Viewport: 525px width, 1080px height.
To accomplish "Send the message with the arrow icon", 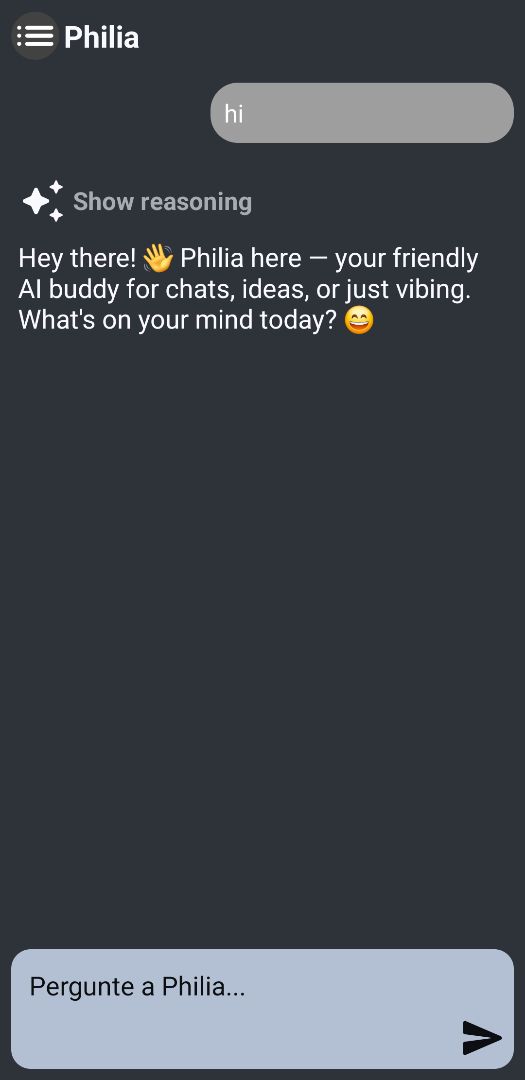I will point(482,1037).
